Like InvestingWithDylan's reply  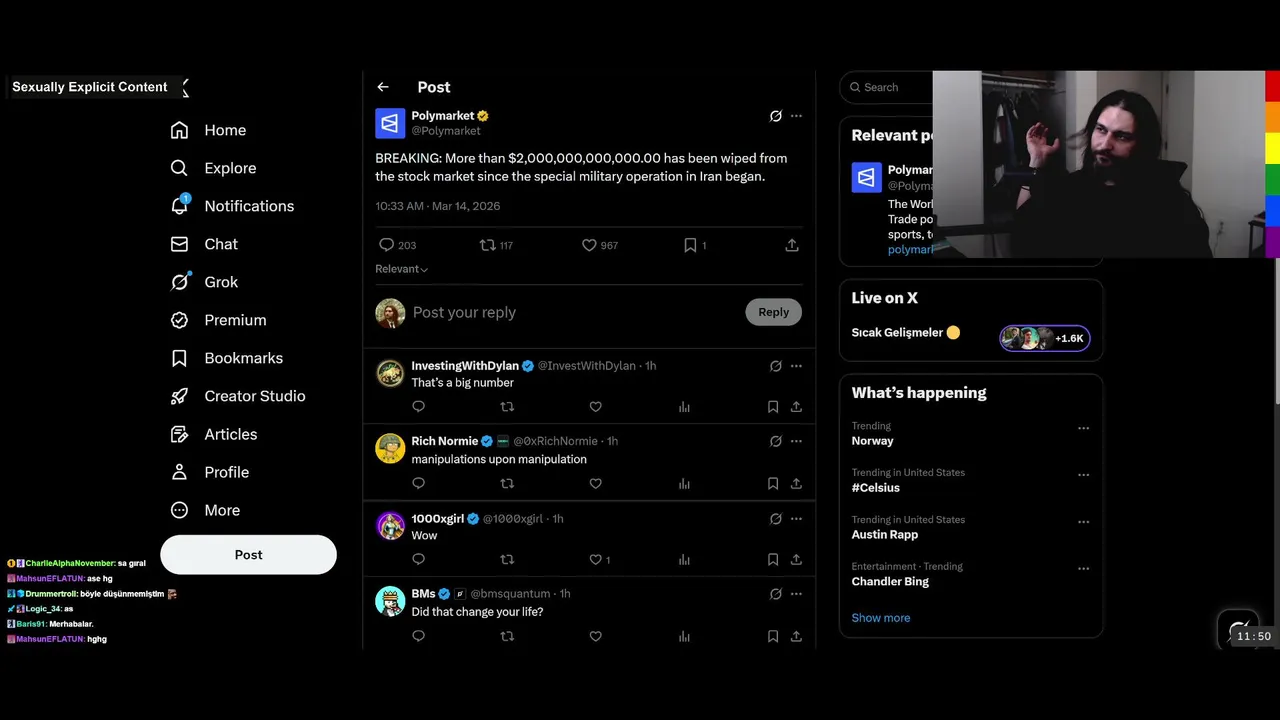pos(595,407)
